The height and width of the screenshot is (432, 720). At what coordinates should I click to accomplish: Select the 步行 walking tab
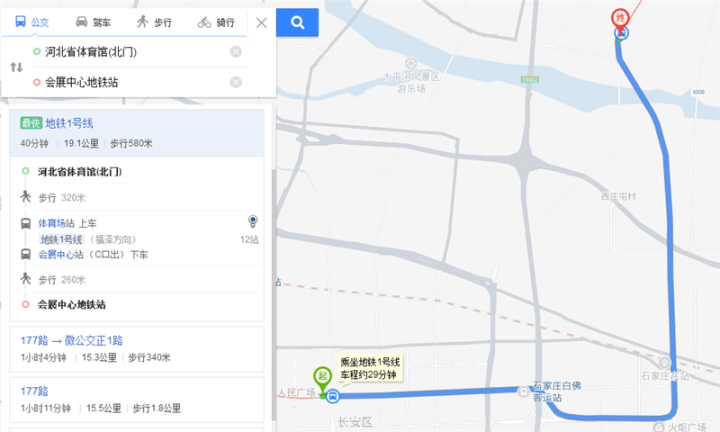pos(155,21)
